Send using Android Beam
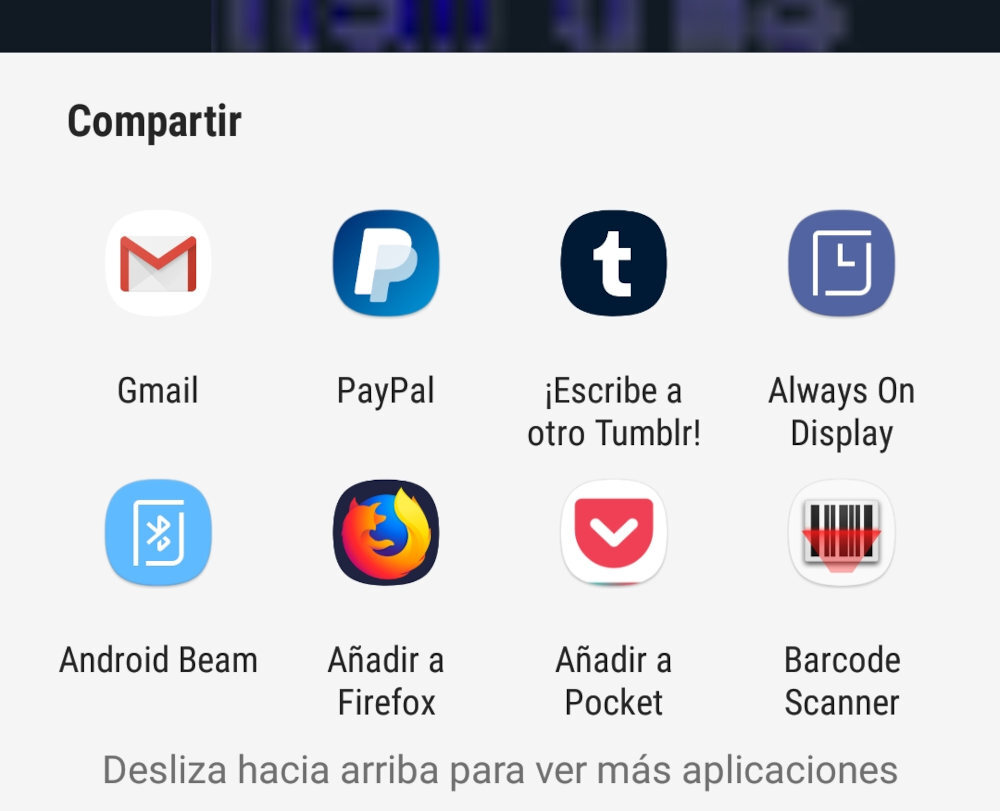The height and width of the screenshot is (811, 1000). (158, 533)
